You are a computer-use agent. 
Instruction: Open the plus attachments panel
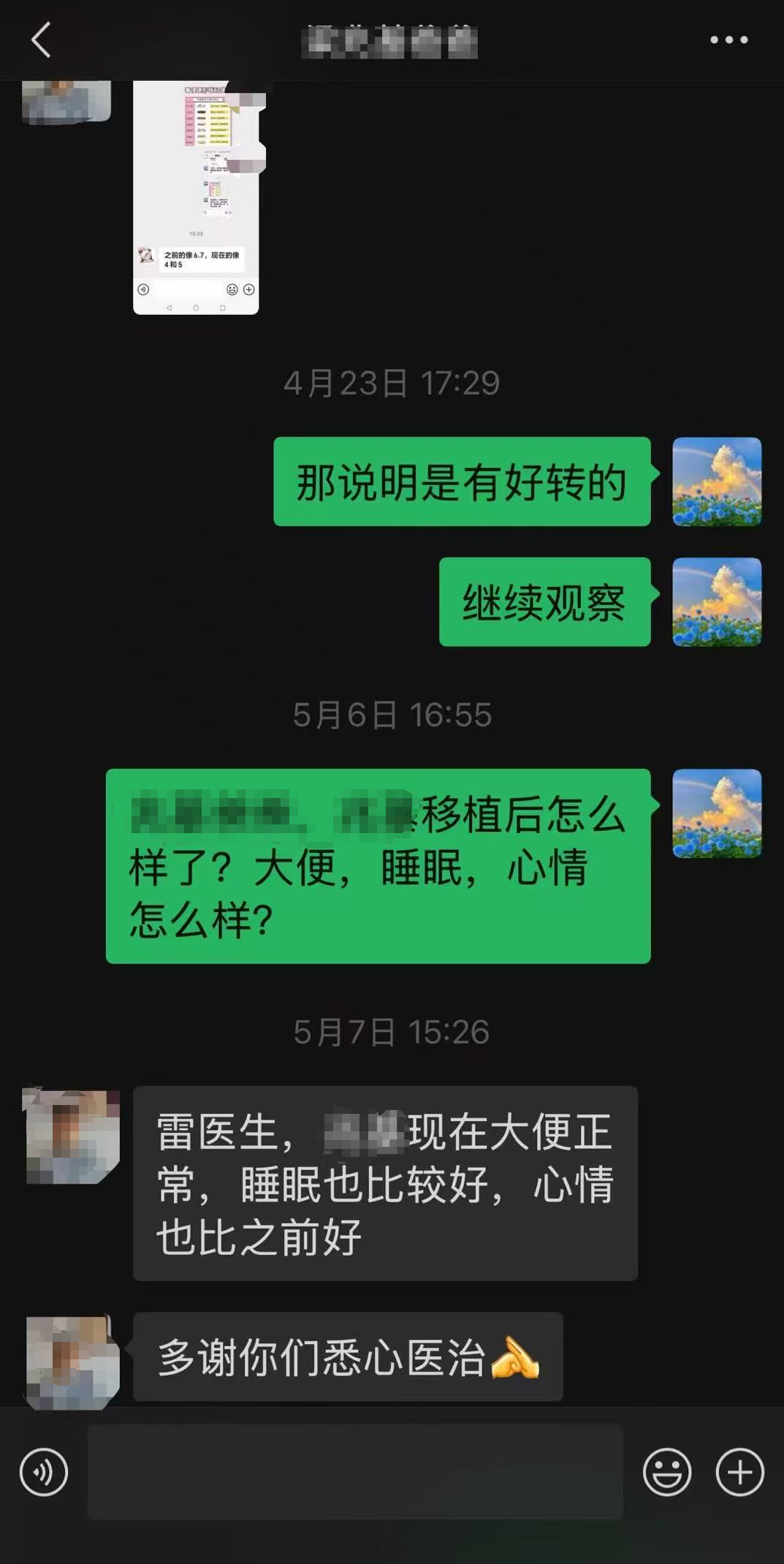(739, 1472)
